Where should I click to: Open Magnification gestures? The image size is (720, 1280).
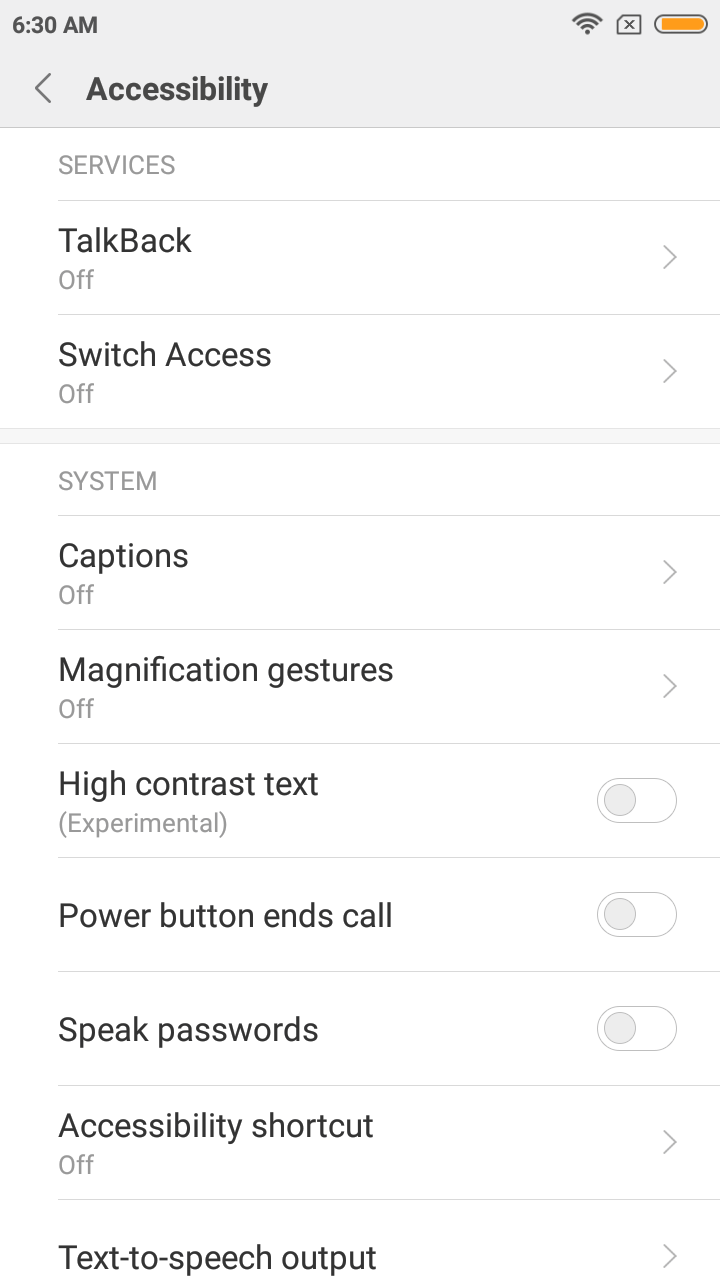click(x=360, y=687)
